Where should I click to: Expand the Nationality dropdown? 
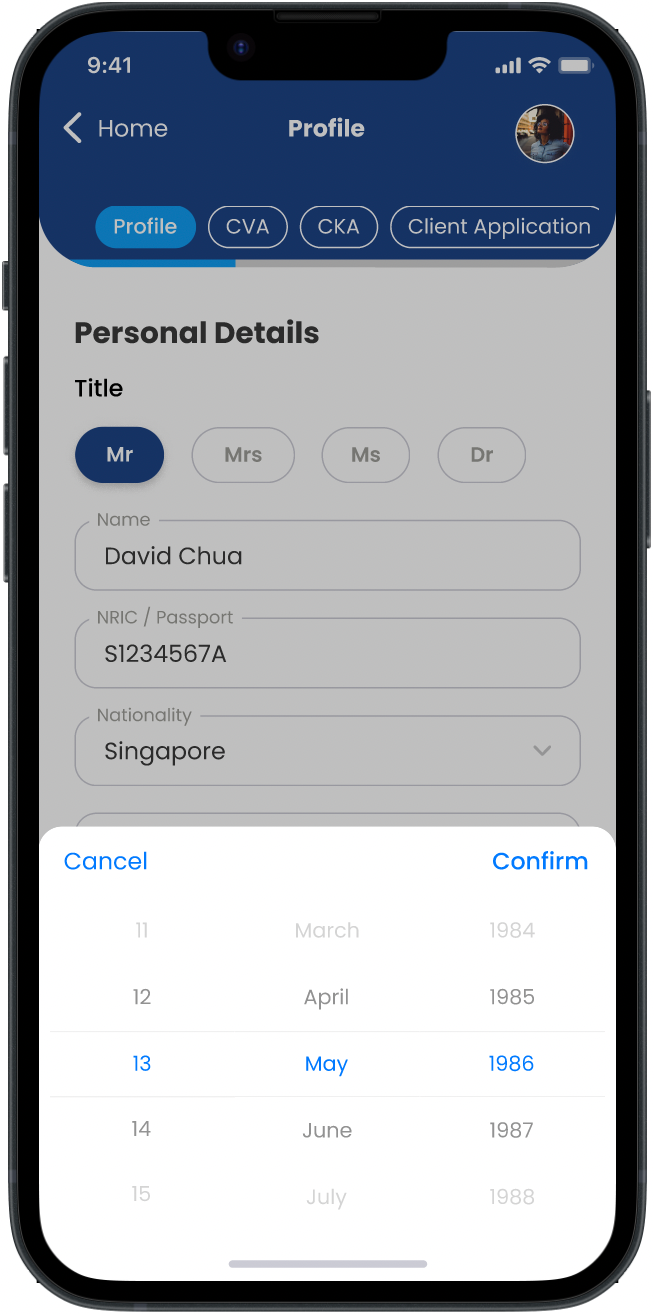point(328,750)
